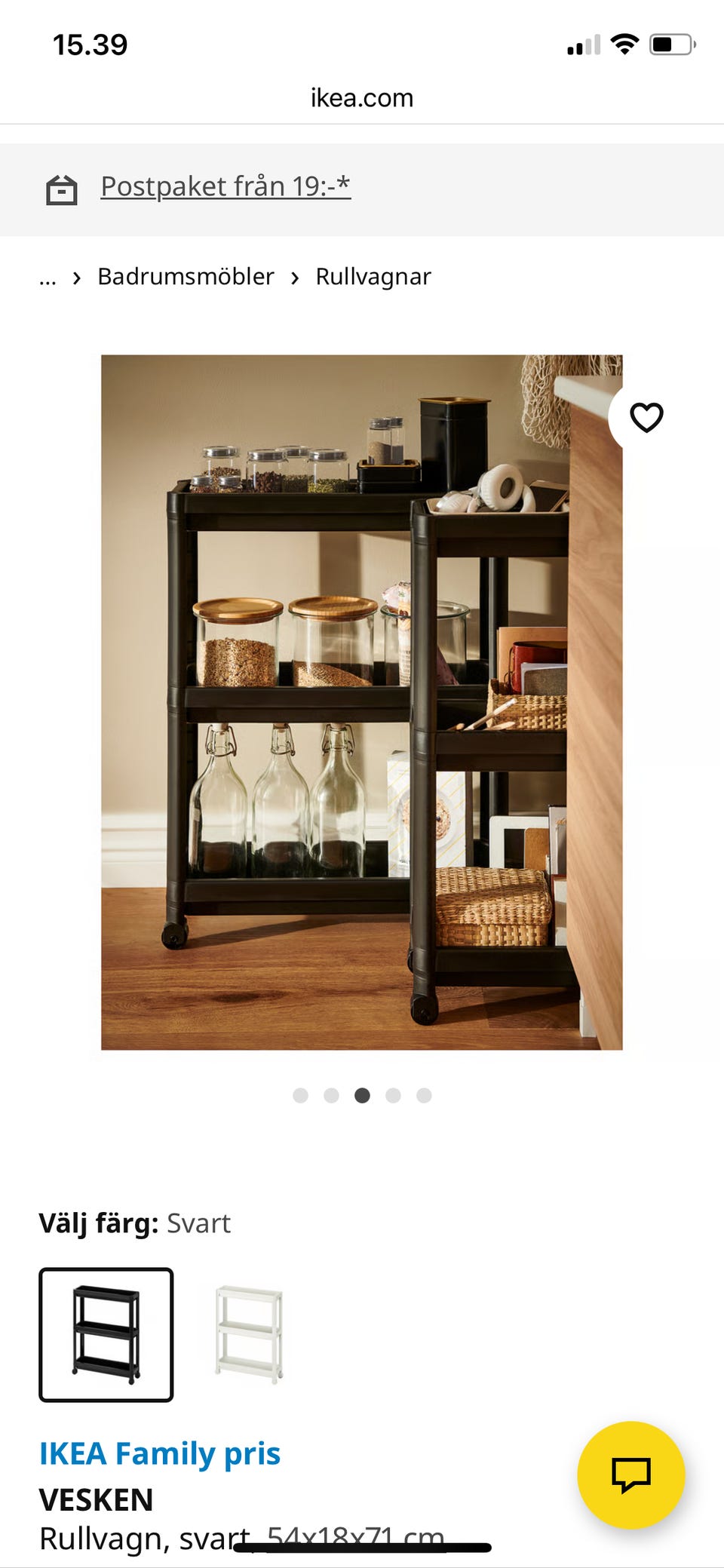
Task: Tap the ikea.com address bar
Action: (x=362, y=98)
